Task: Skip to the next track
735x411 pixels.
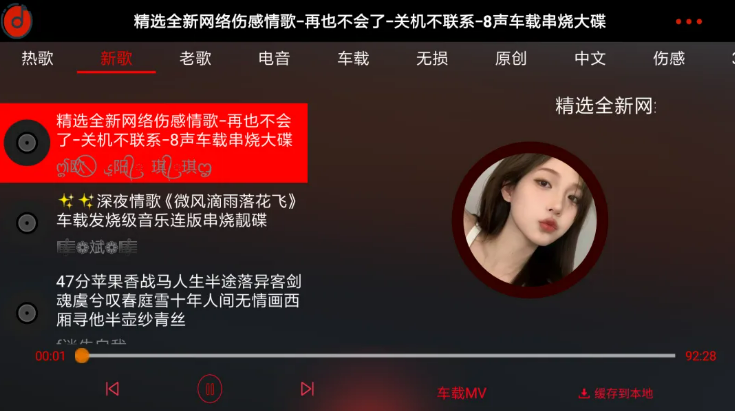Action: (x=307, y=389)
